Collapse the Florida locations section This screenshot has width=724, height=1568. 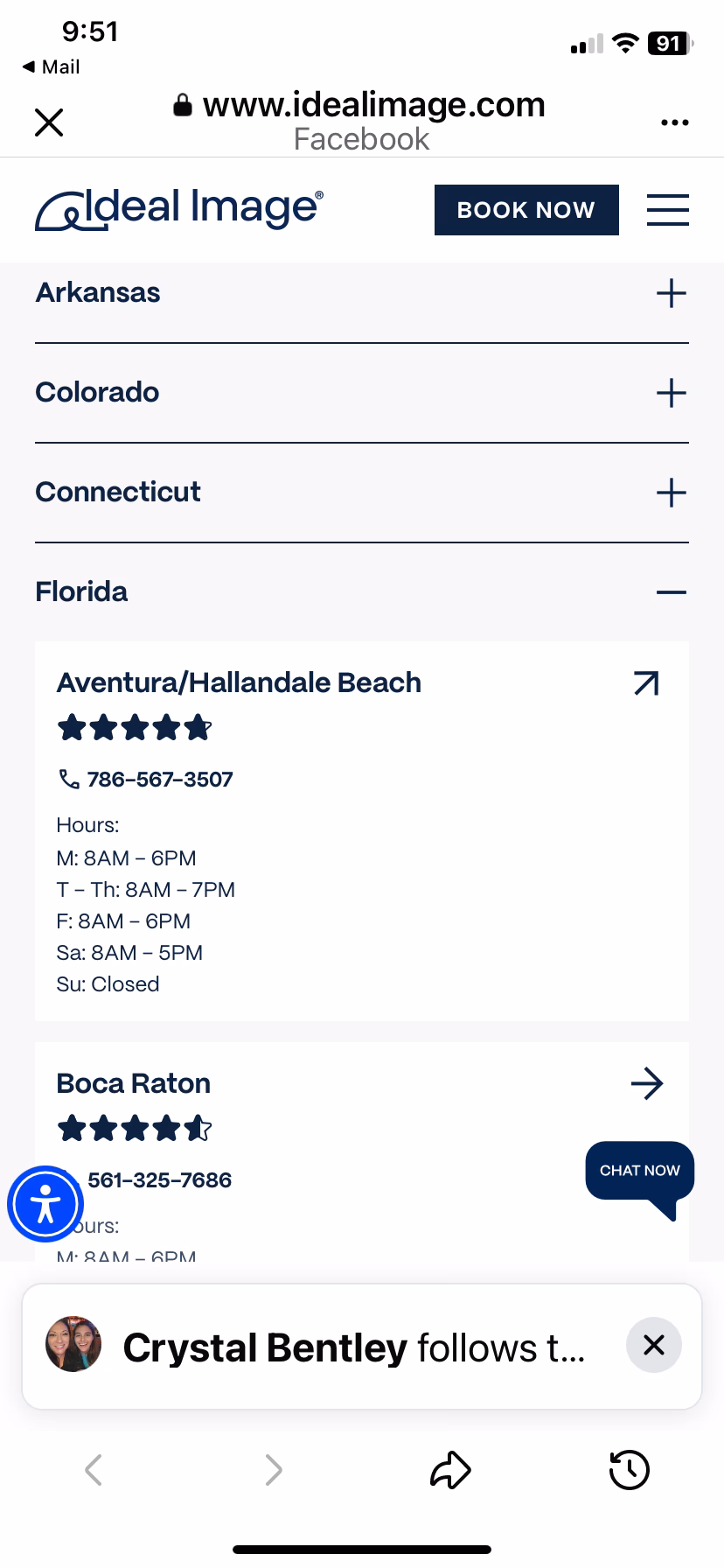pyautogui.click(x=671, y=592)
